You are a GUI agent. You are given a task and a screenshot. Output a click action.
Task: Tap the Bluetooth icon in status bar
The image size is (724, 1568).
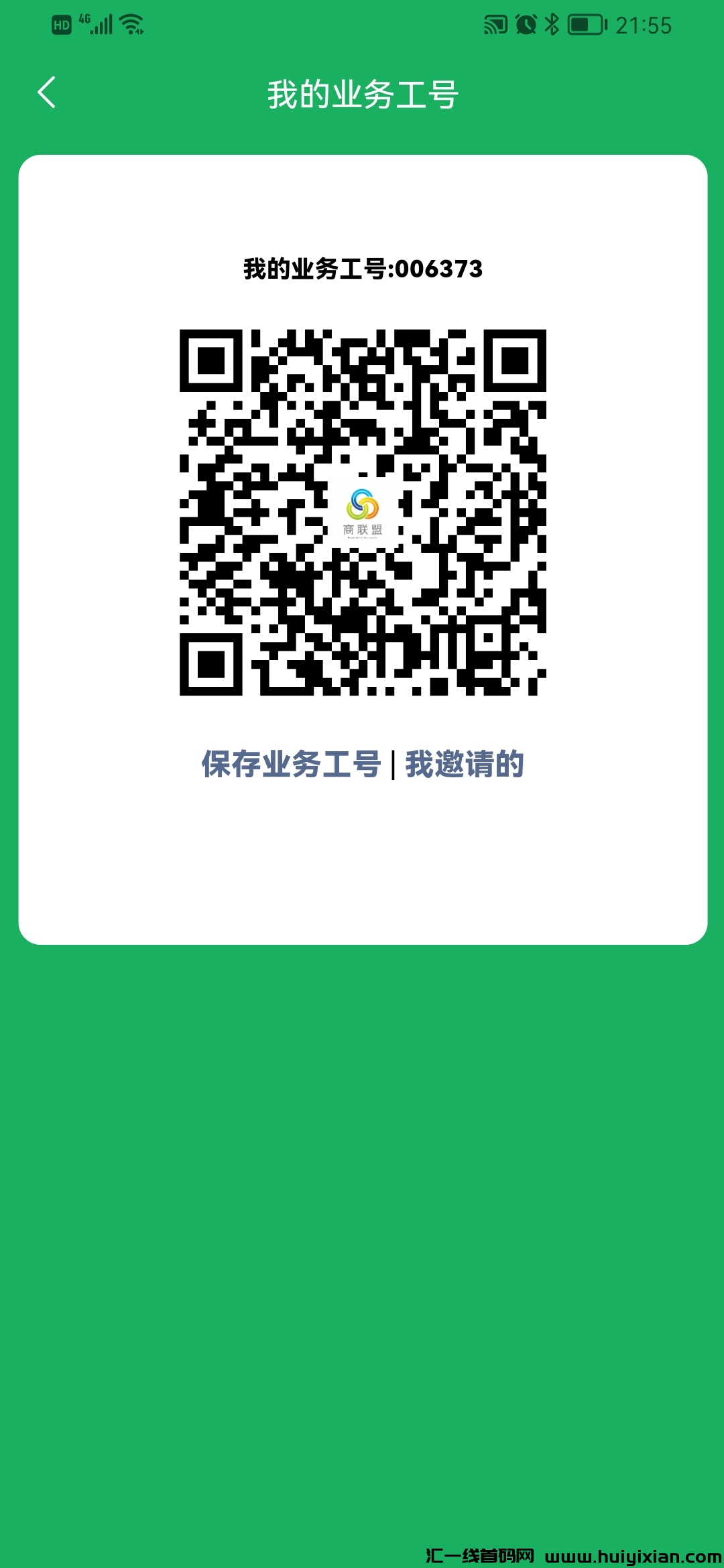coord(552,23)
